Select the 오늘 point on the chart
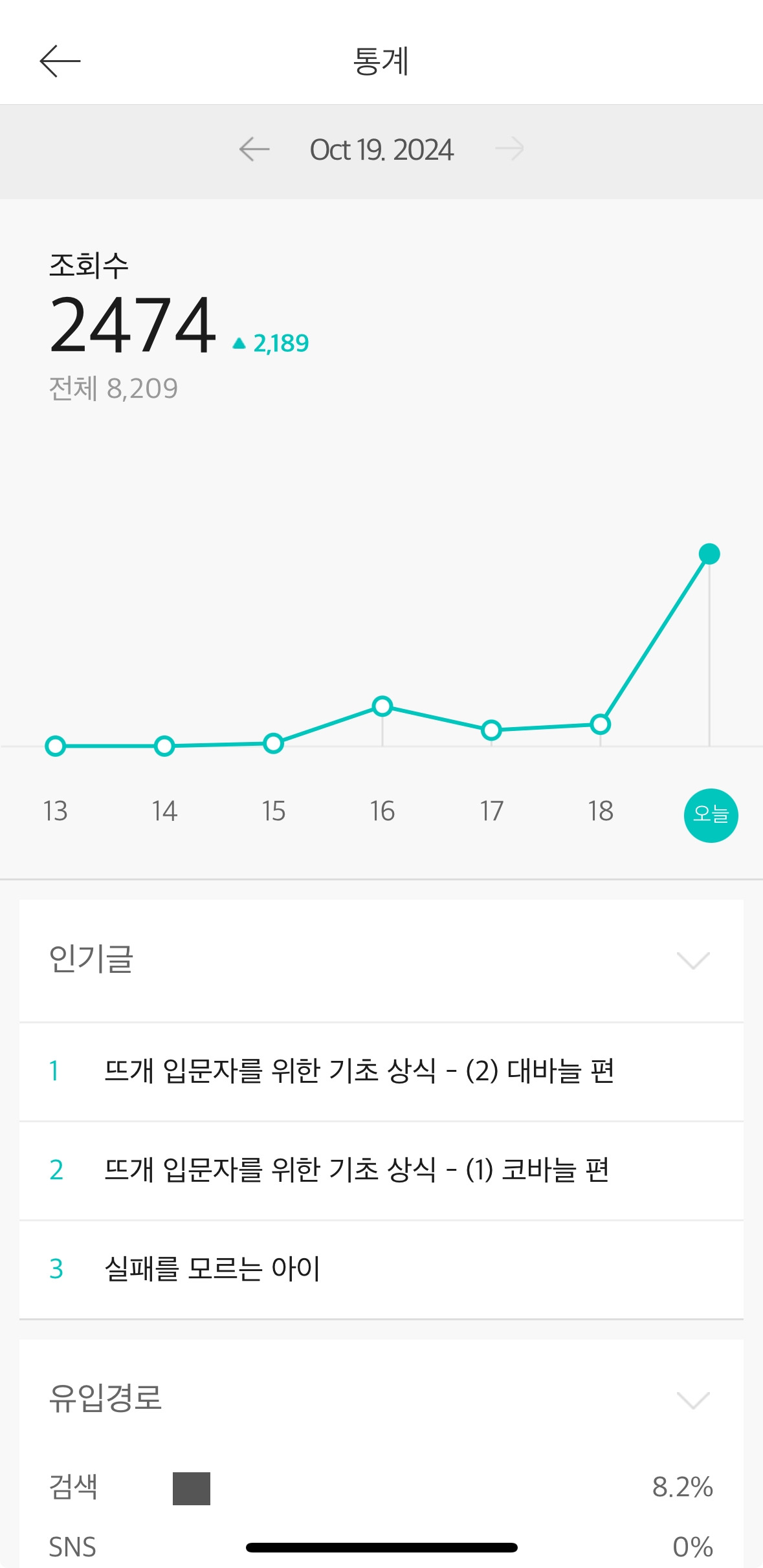 pos(711,815)
